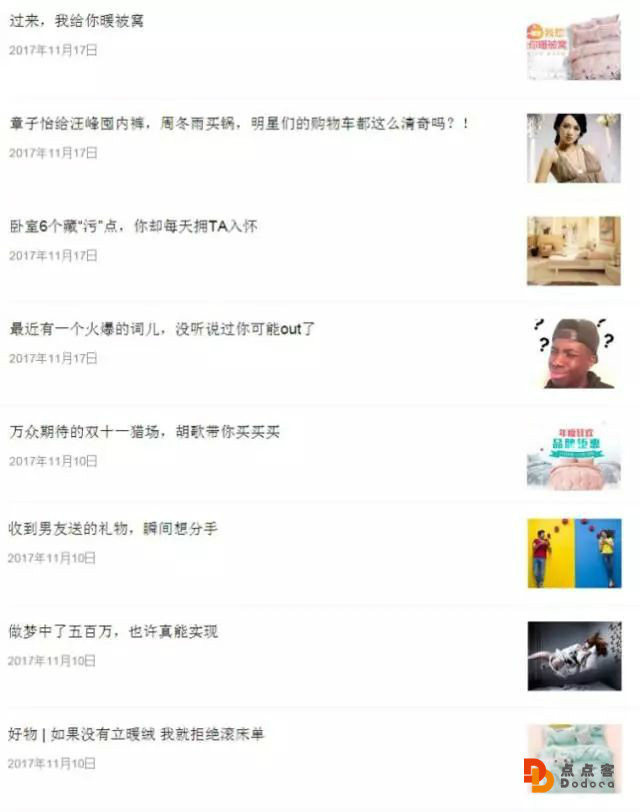View the article 万众期待的双十一猎场
The image size is (640, 812).
[145, 432]
